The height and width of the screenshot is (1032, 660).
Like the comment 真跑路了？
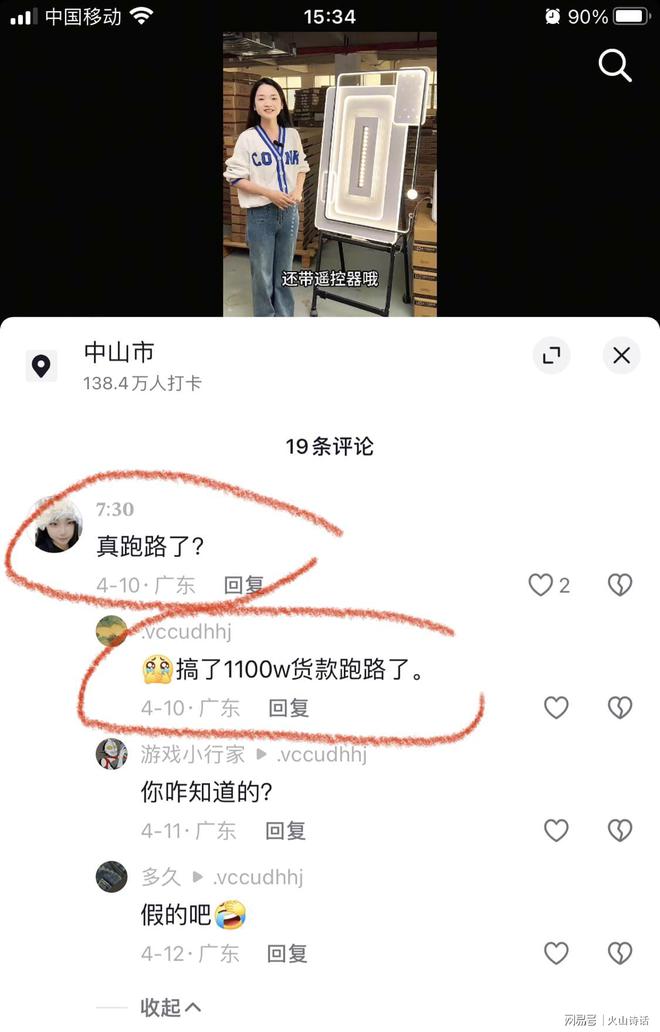tap(541, 585)
